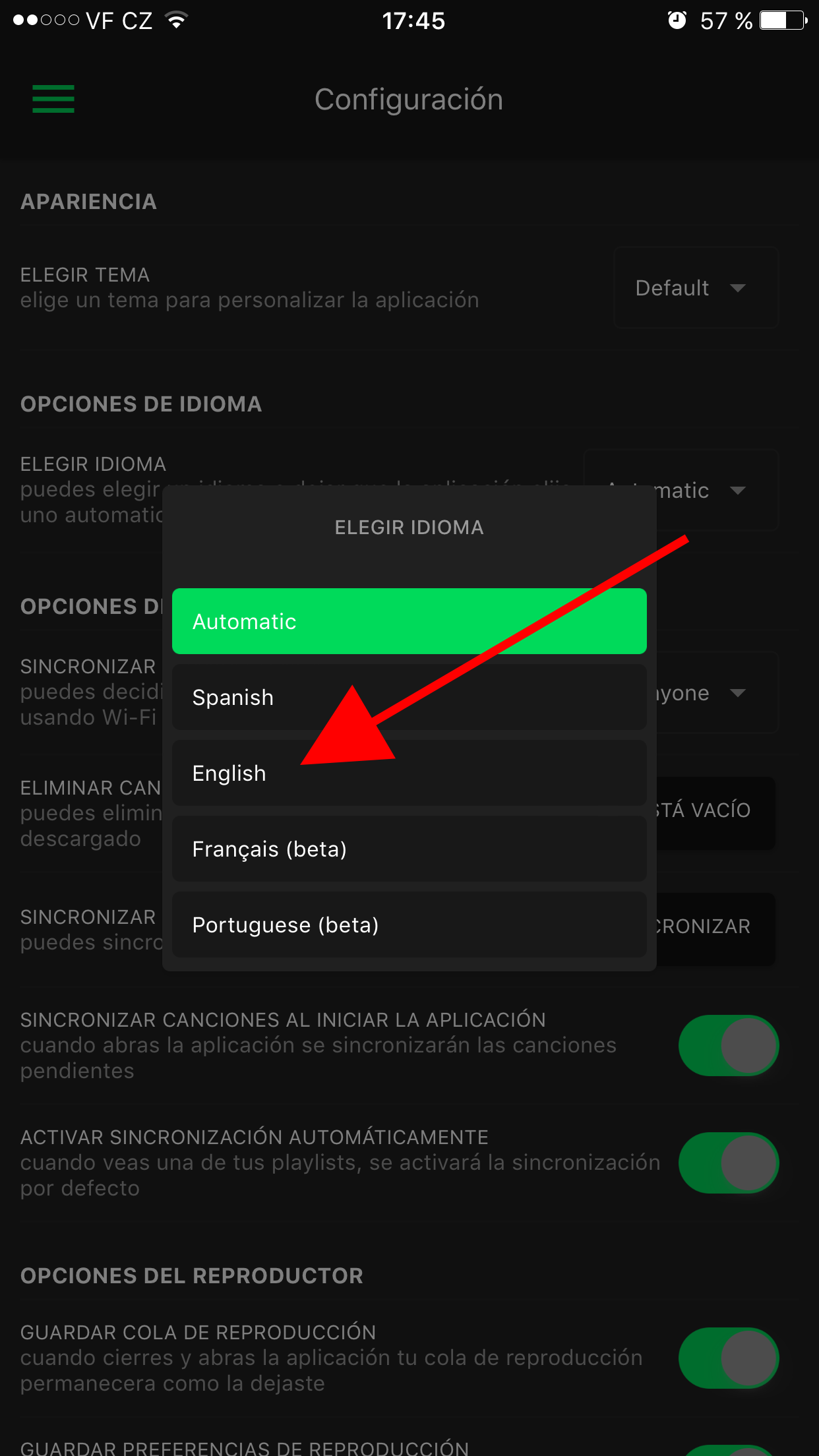This screenshot has height=1456, width=819.
Task: Select English as app language
Action: [x=409, y=773]
